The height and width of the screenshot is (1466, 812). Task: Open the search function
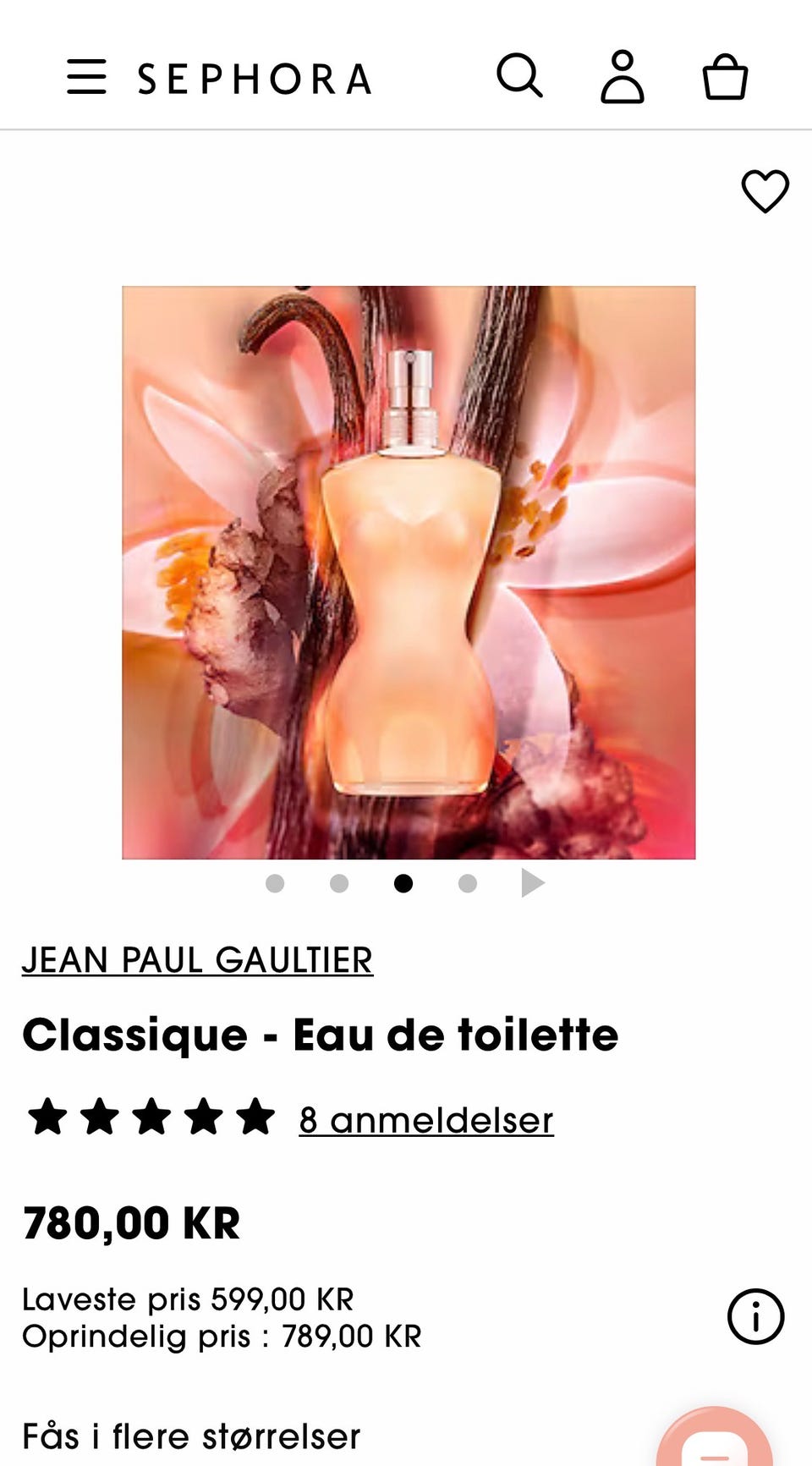click(521, 76)
